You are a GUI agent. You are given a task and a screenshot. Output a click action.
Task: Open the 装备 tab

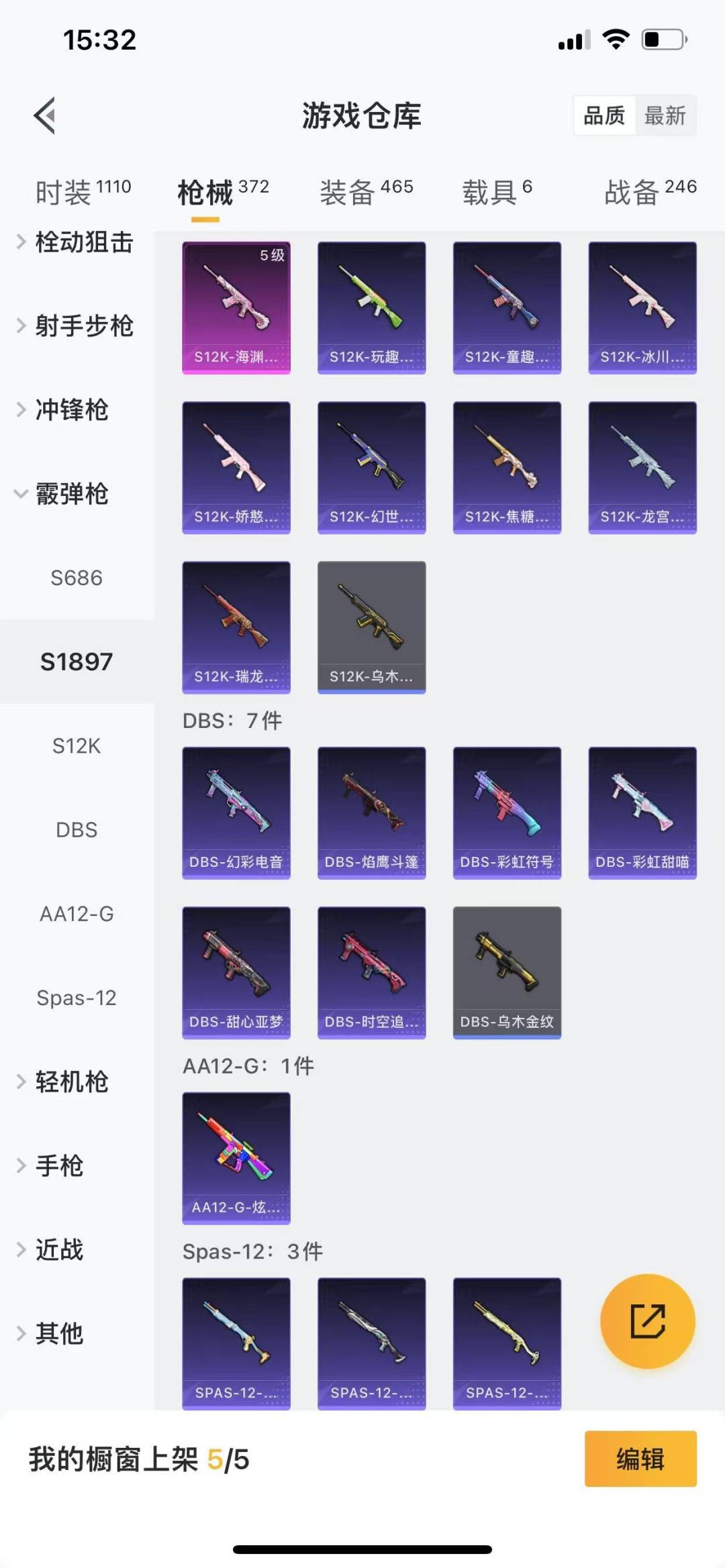[367, 192]
